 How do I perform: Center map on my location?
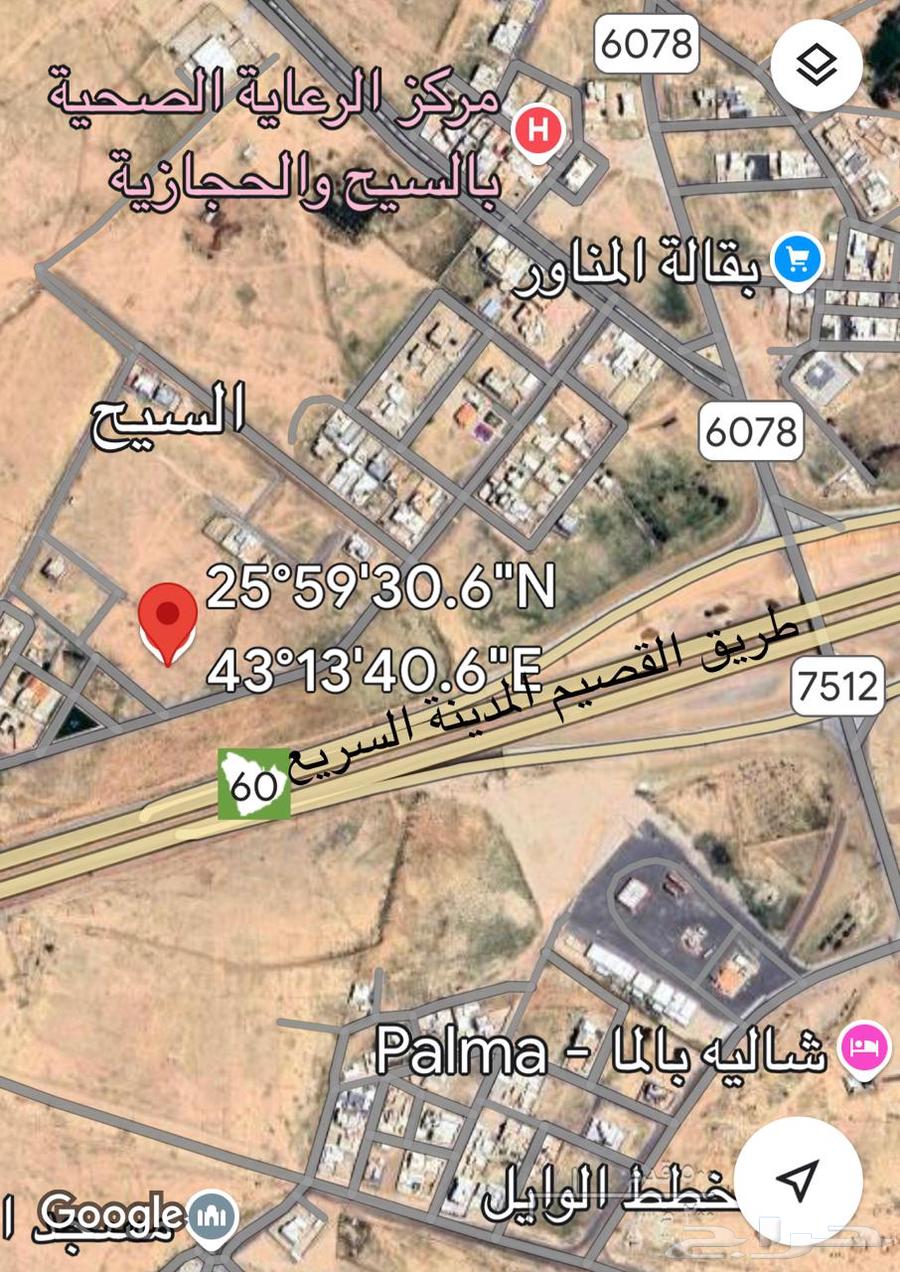coord(797,1180)
